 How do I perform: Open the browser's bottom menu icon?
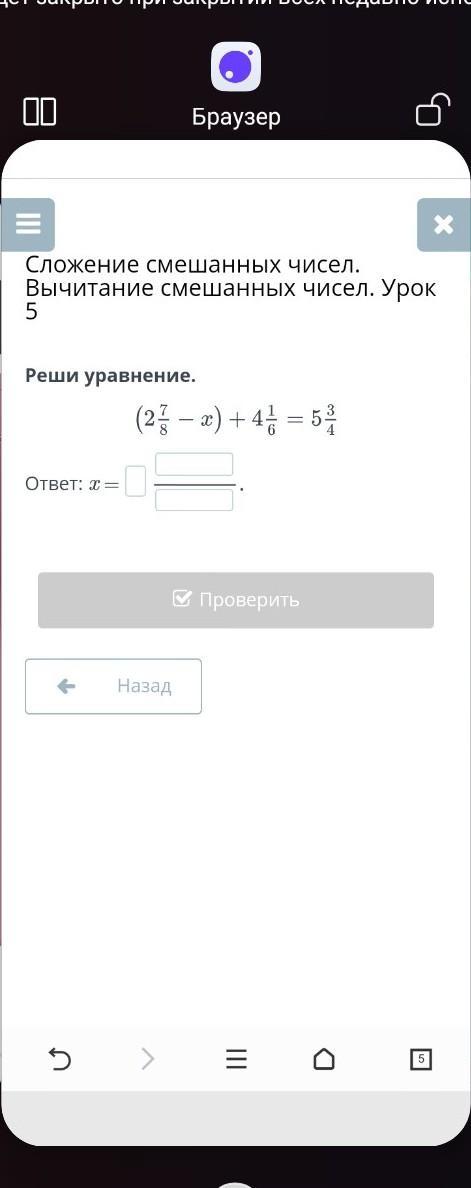[236, 1058]
